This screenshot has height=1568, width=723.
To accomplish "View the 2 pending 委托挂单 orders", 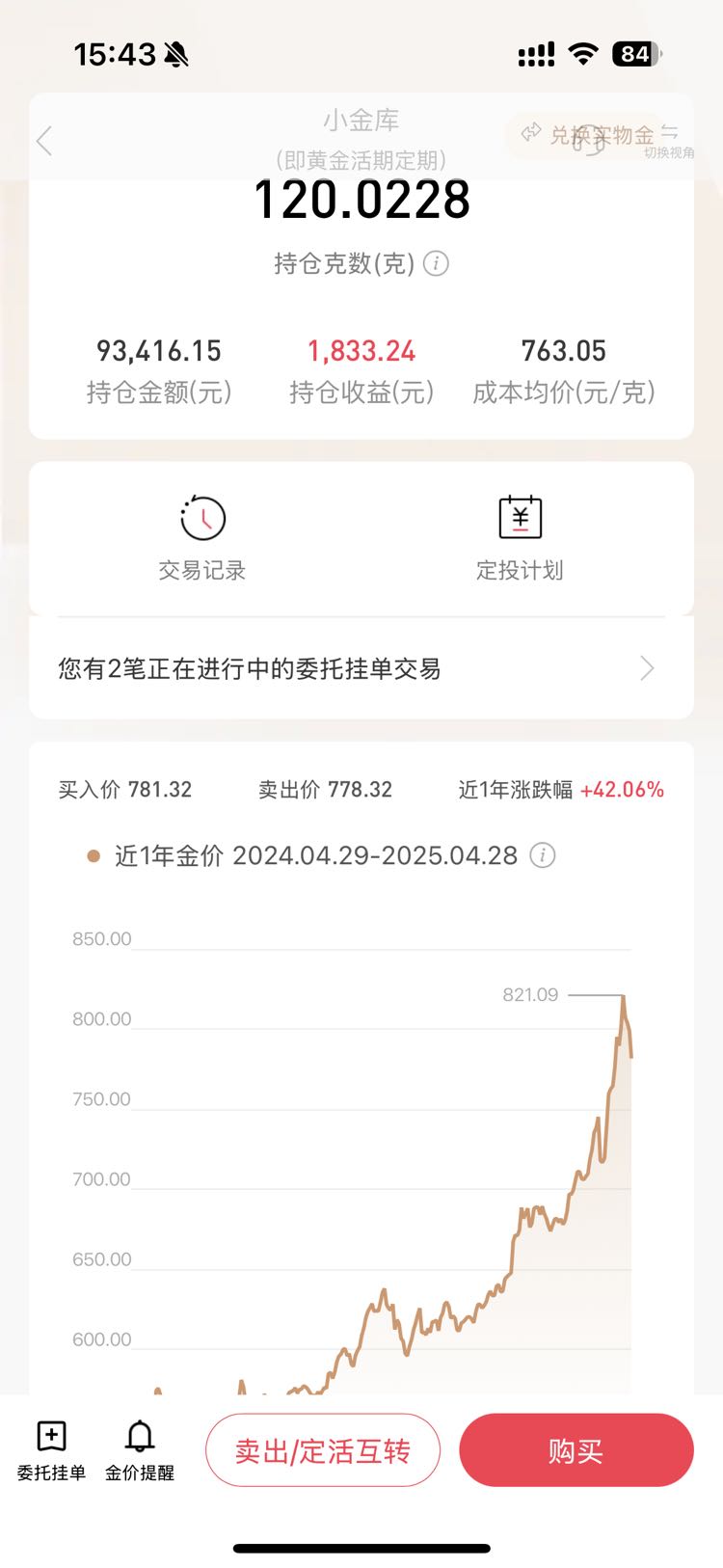I will pos(361,668).
